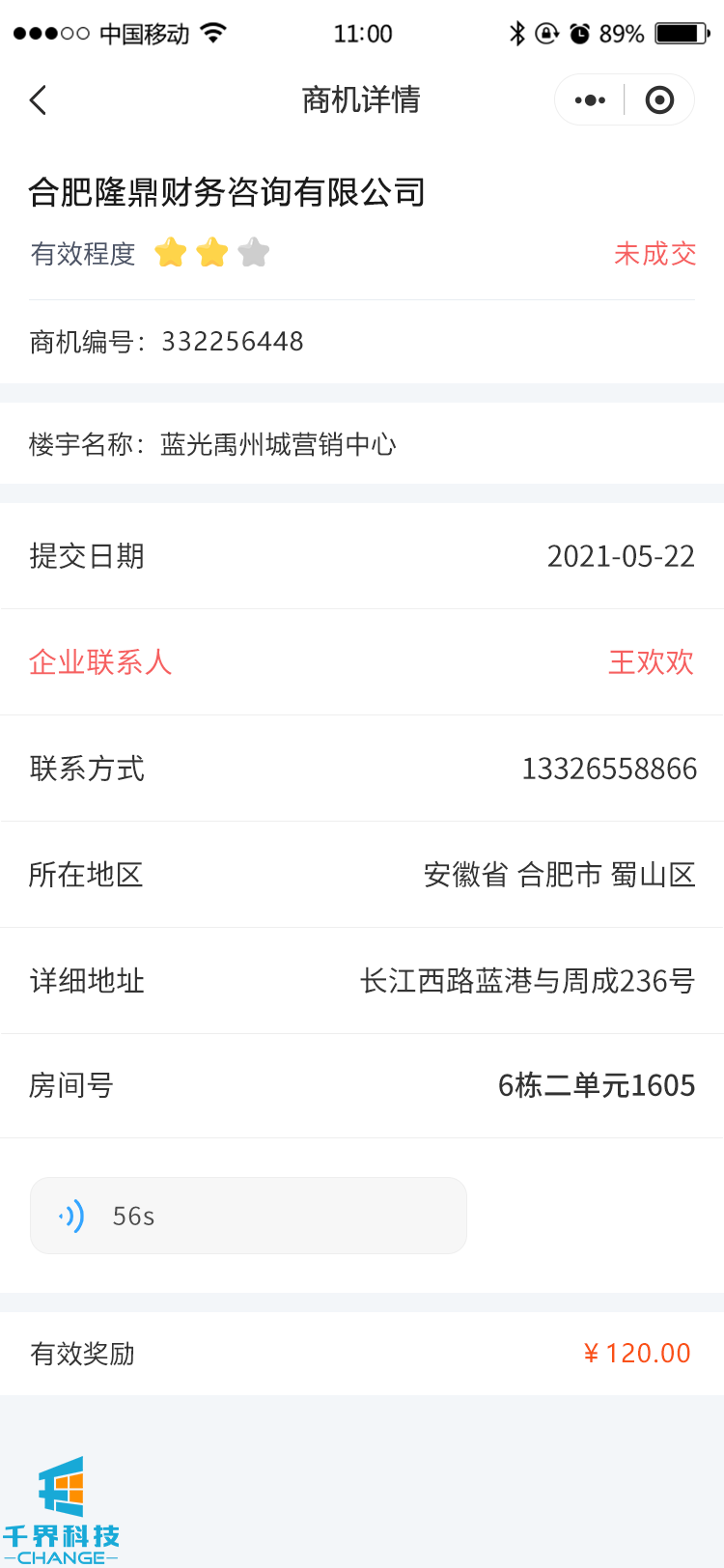Image resolution: width=724 pixels, height=1568 pixels.
Task: Go back from the 商机详情 page
Action: pyautogui.click(x=39, y=100)
